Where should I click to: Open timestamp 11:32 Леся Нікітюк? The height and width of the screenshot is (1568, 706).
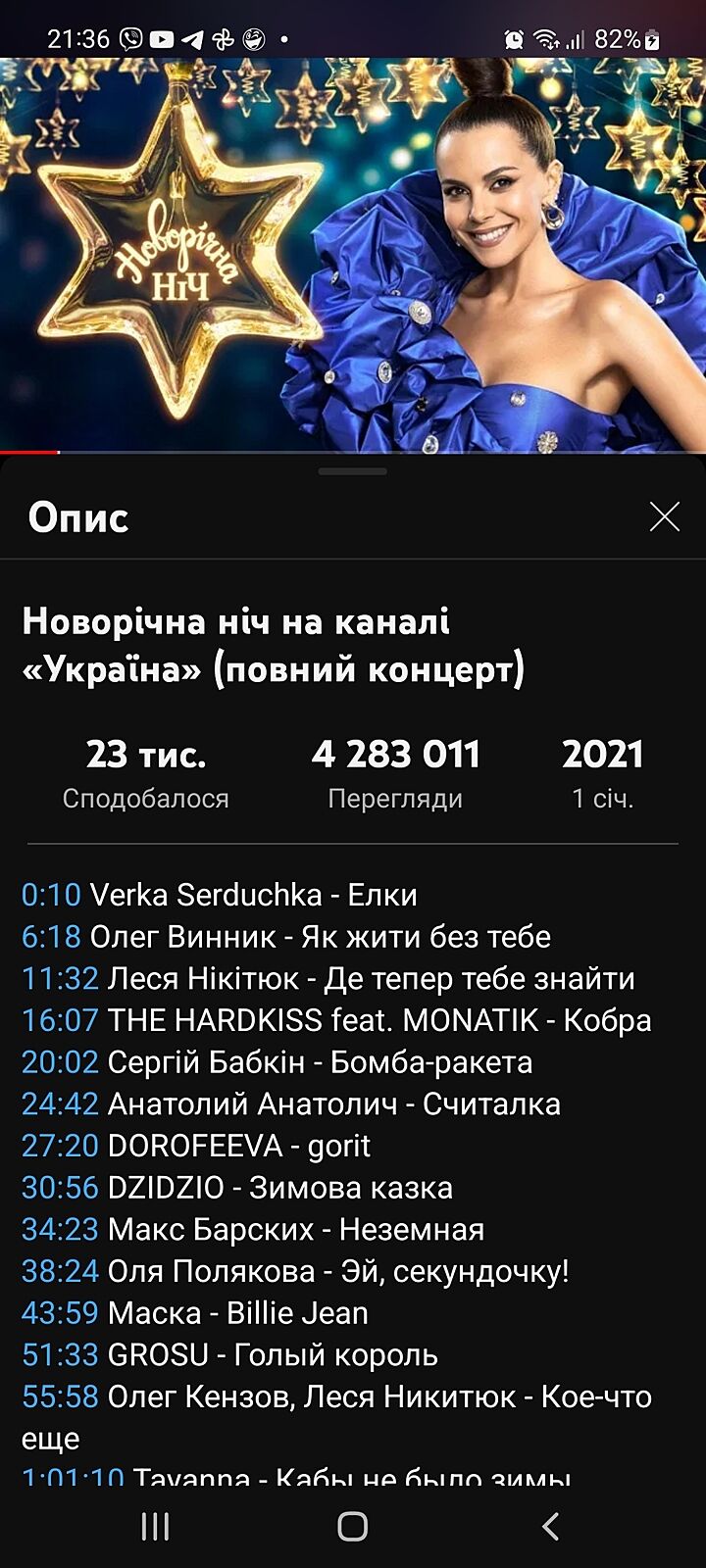(60, 979)
